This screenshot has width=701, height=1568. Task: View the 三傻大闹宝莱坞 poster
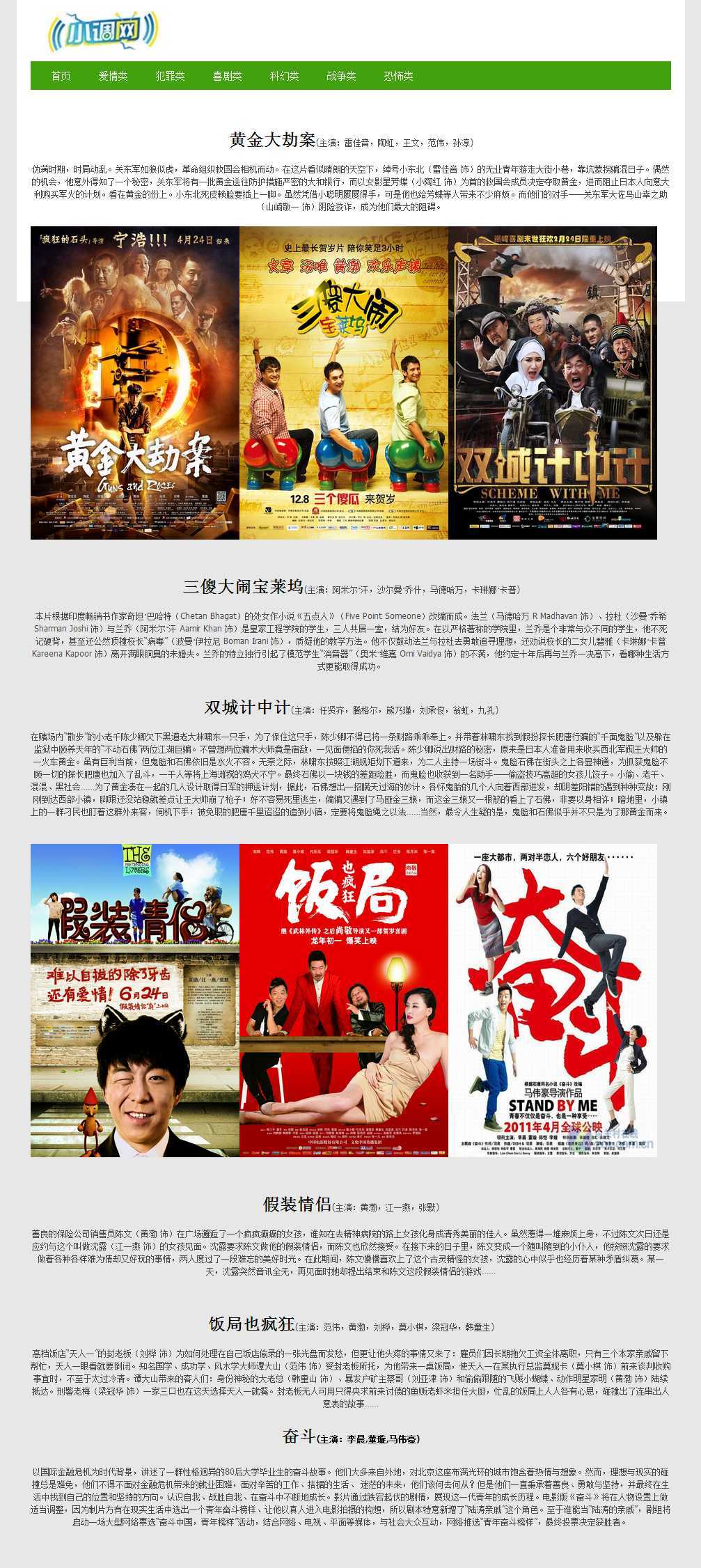344,382
